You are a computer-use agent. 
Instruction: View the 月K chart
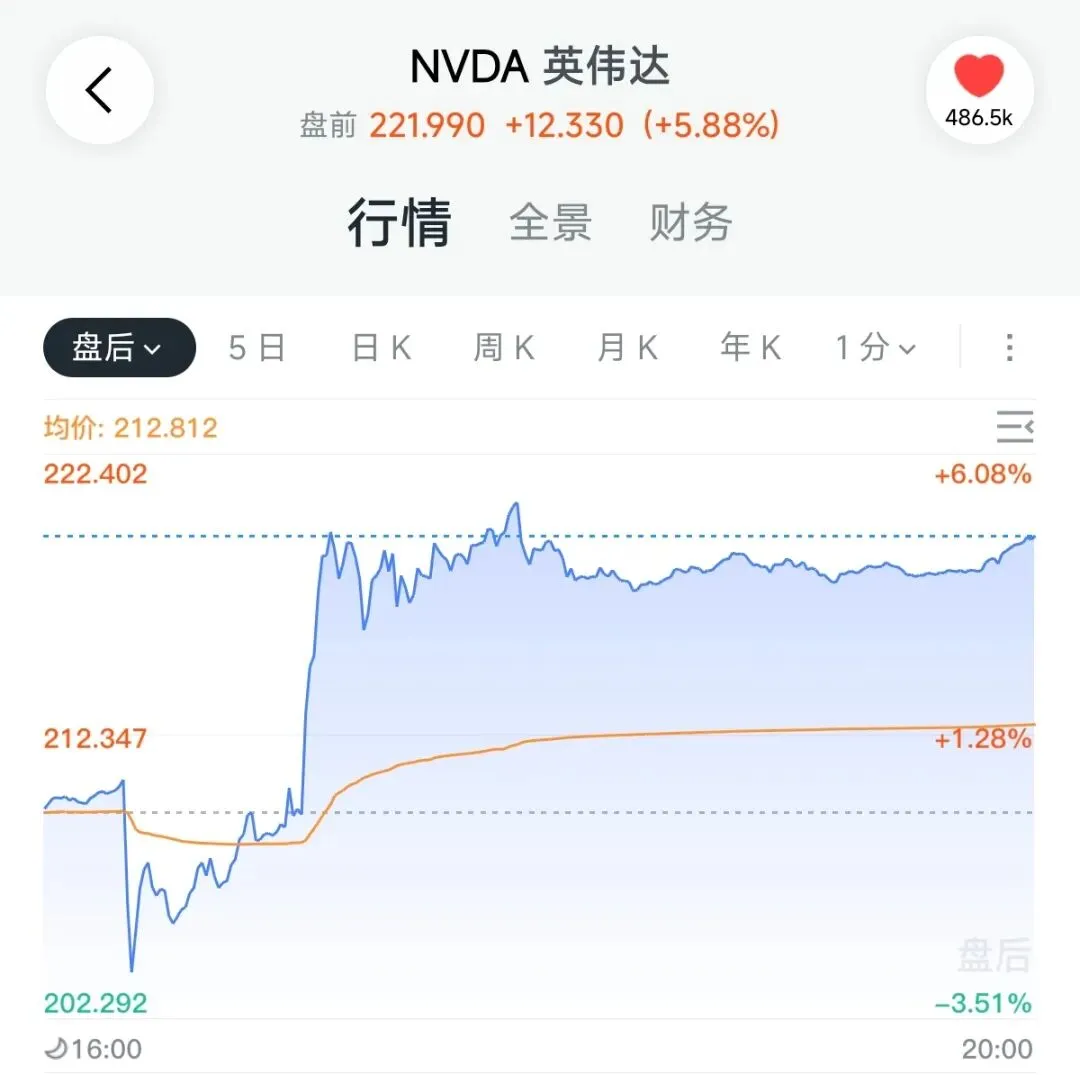pyautogui.click(x=627, y=347)
